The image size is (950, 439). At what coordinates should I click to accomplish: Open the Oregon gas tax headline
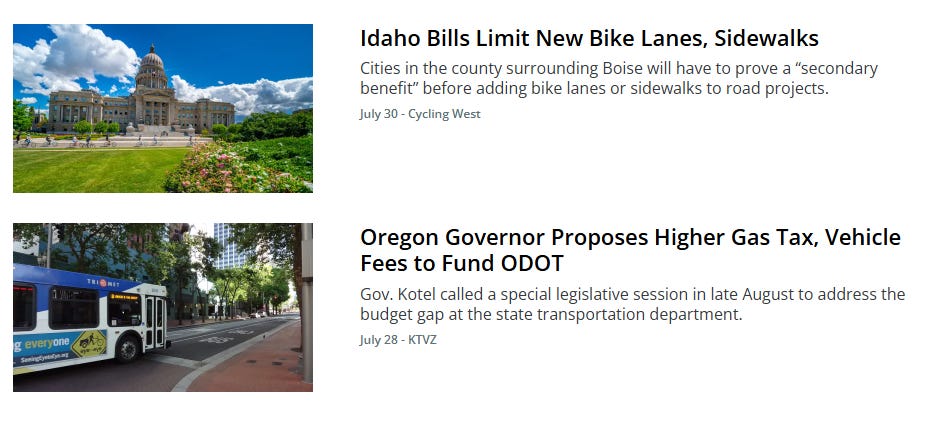pyautogui.click(x=630, y=250)
